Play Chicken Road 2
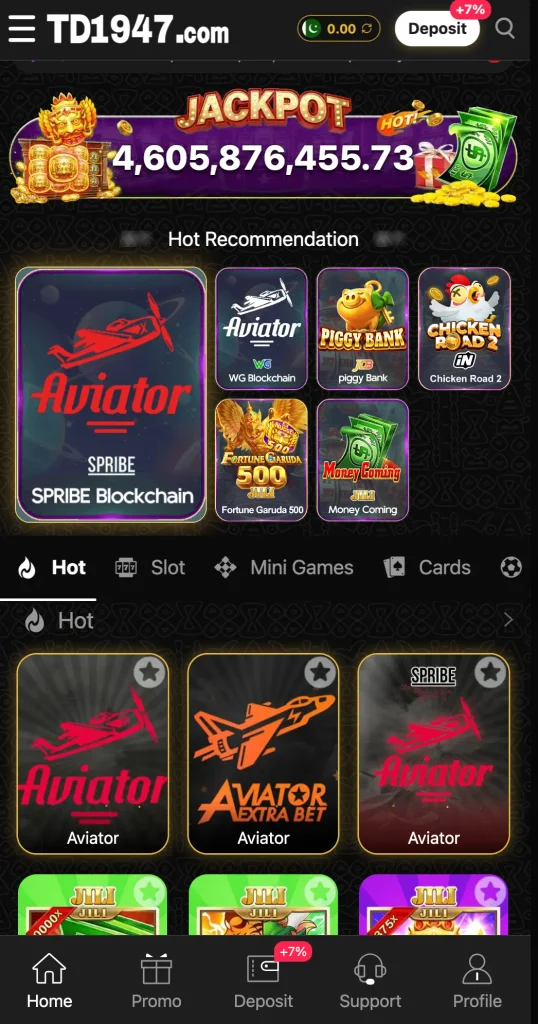 tap(464, 328)
